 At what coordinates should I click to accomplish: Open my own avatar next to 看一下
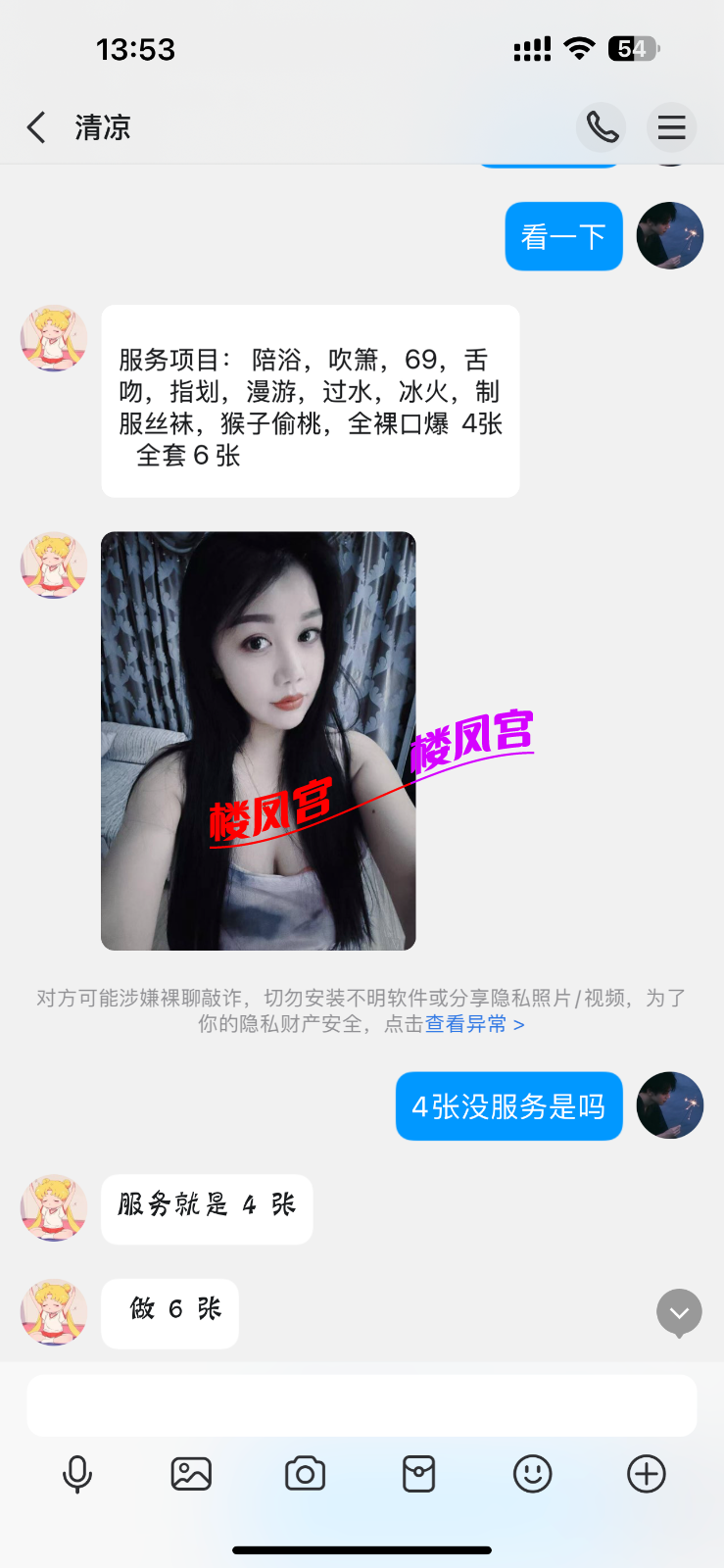tap(670, 236)
